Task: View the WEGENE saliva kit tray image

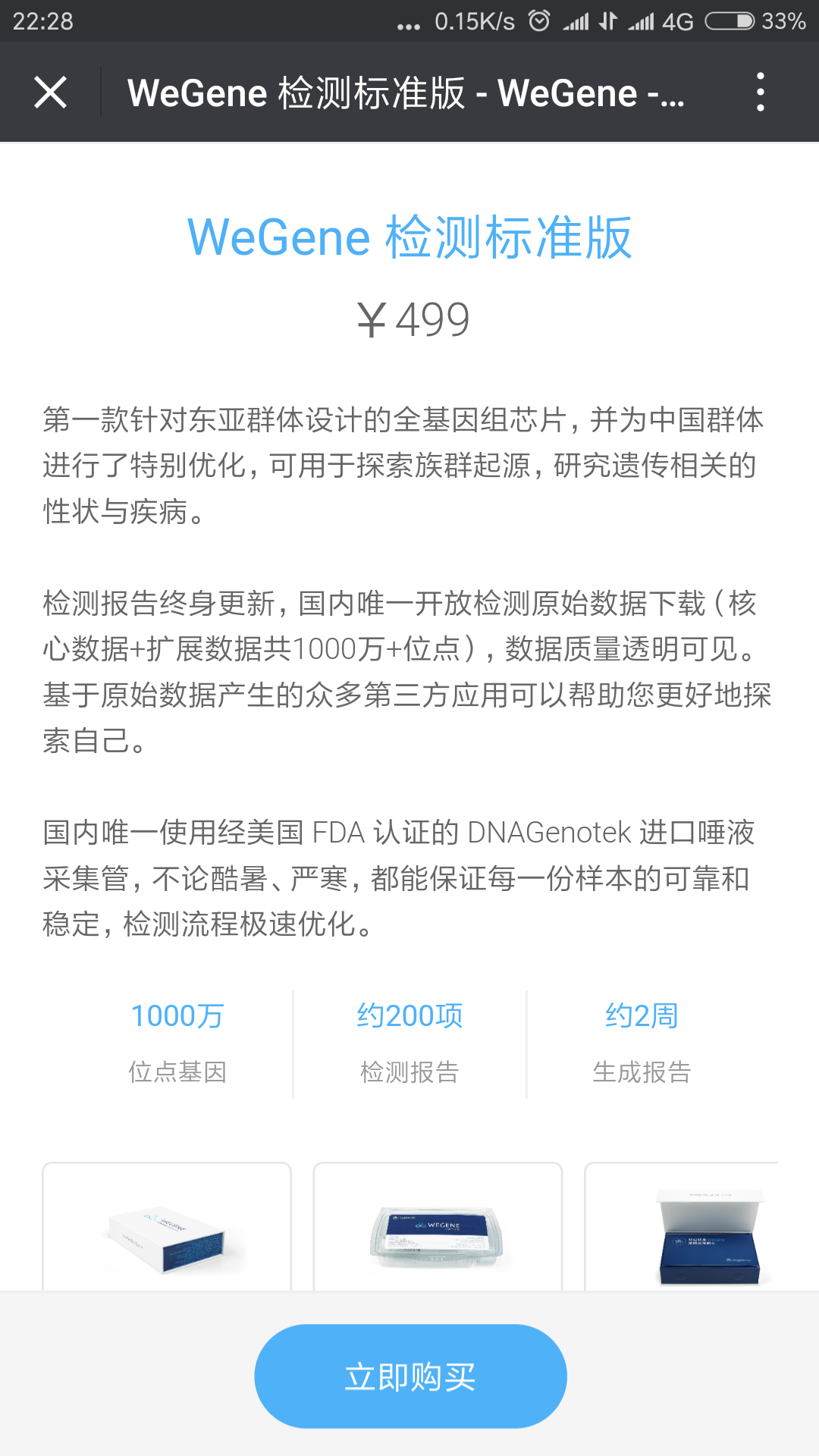Action: click(x=438, y=1226)
